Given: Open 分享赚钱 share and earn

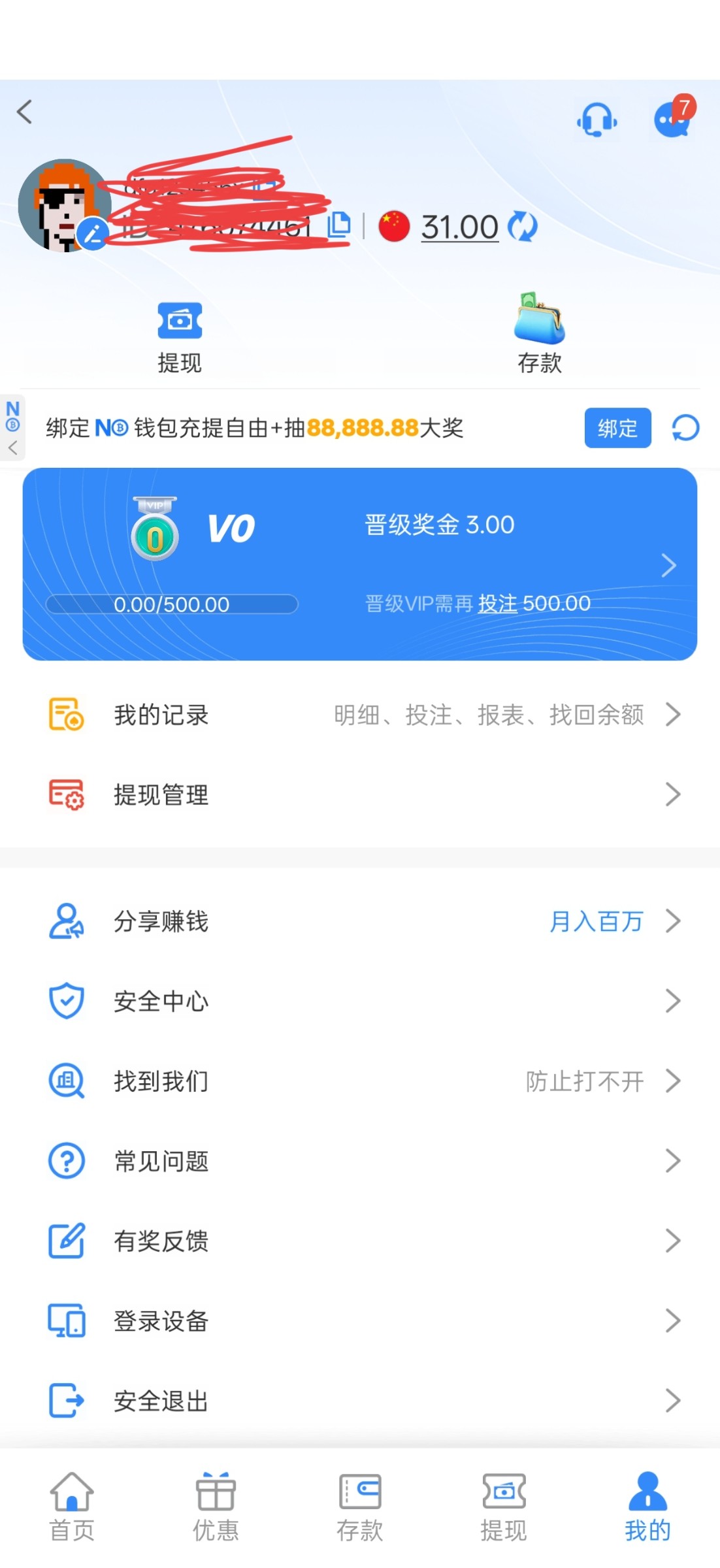Looking at the screenshot, I should [x=359, y=921].
